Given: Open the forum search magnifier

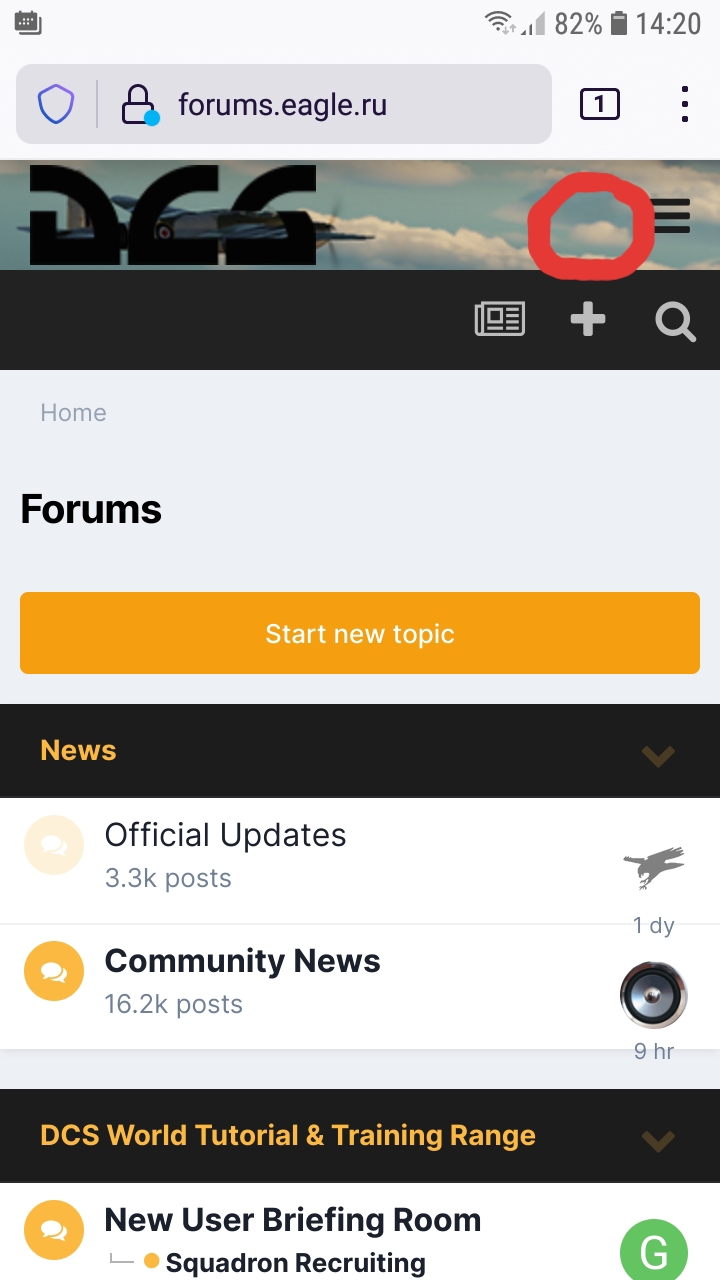Looking at the screenshot, I should tap(675, 321).
